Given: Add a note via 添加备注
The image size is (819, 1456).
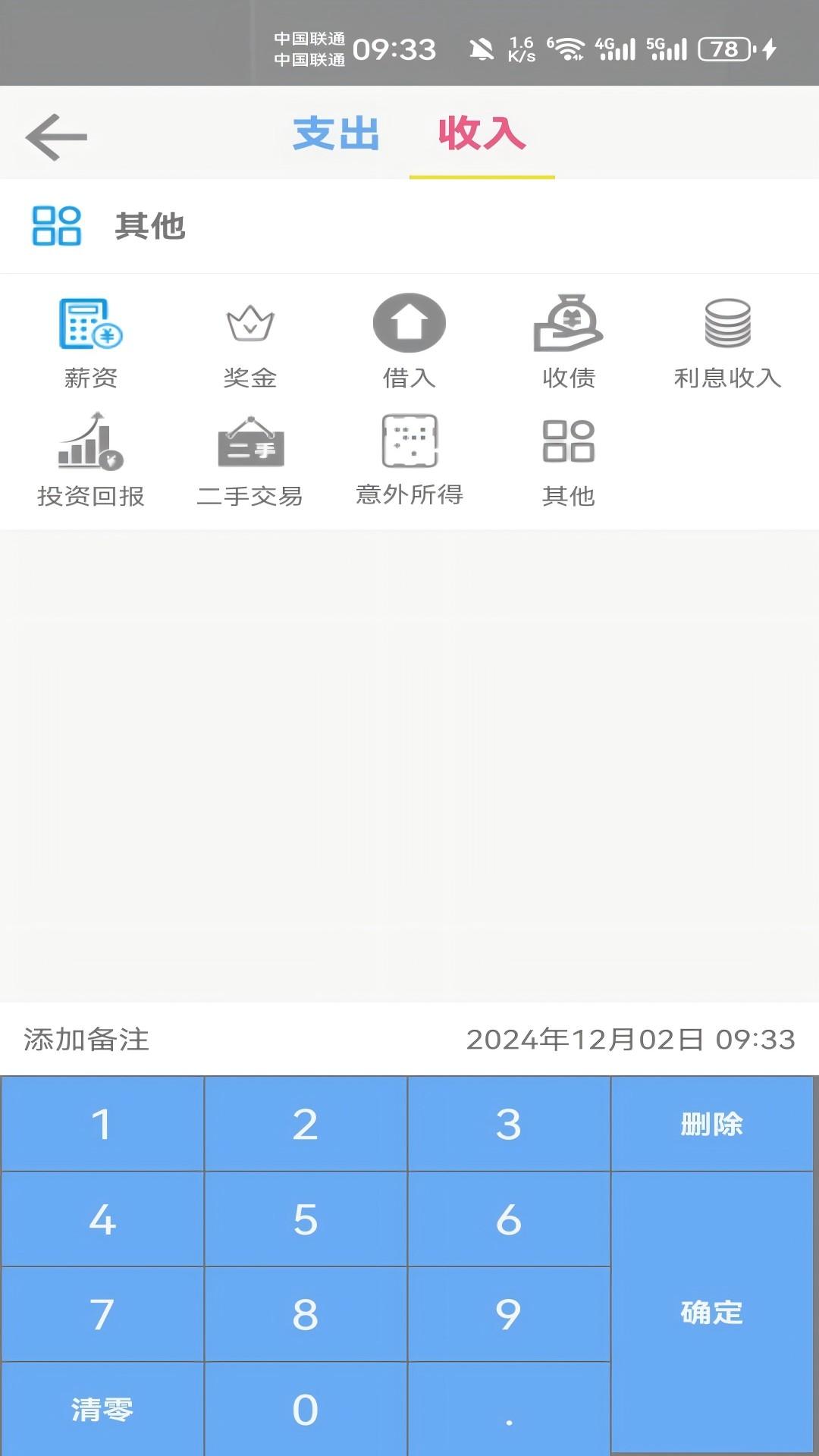Looking at the screenshot, I should point(86,1040).
